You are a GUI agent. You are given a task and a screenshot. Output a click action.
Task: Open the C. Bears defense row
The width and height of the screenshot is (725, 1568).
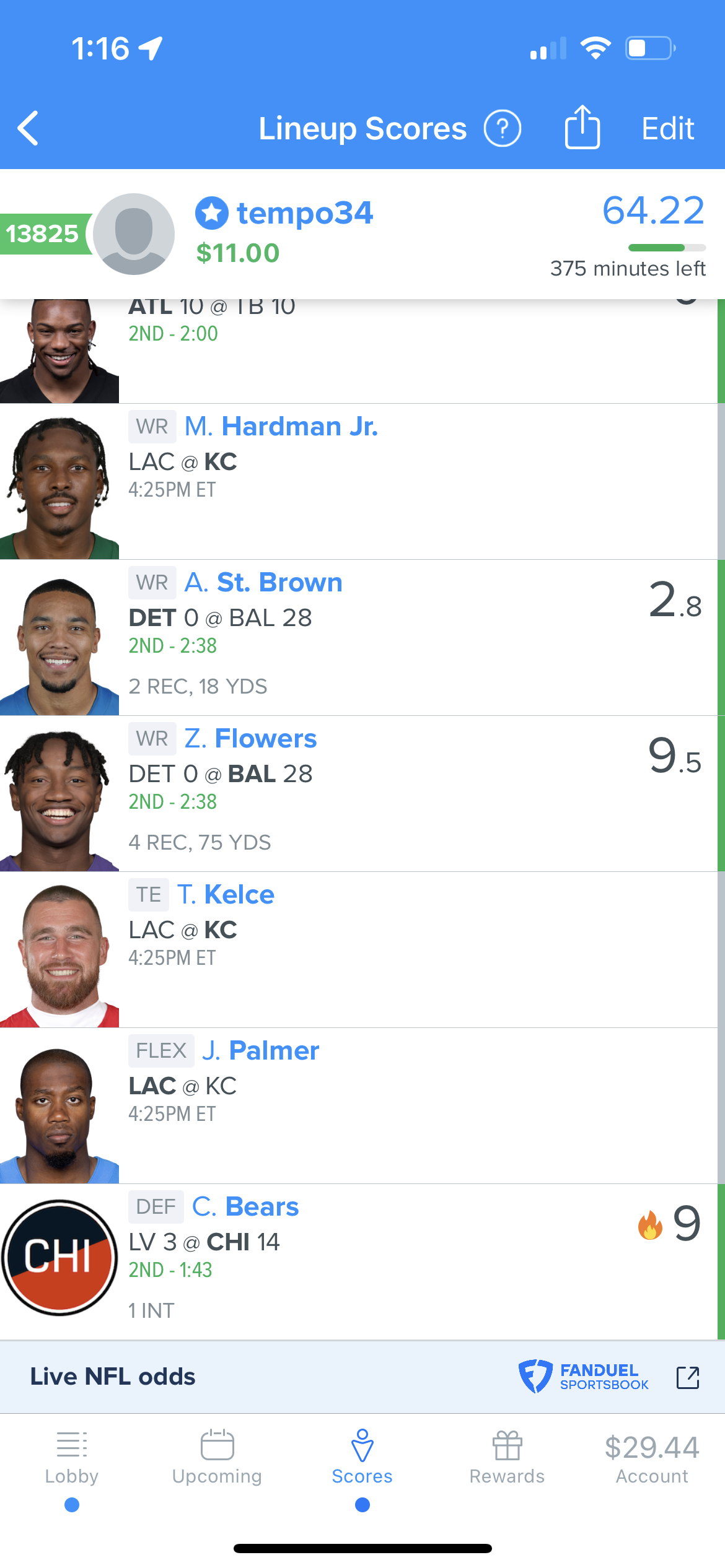click(x=359, y=1262)
